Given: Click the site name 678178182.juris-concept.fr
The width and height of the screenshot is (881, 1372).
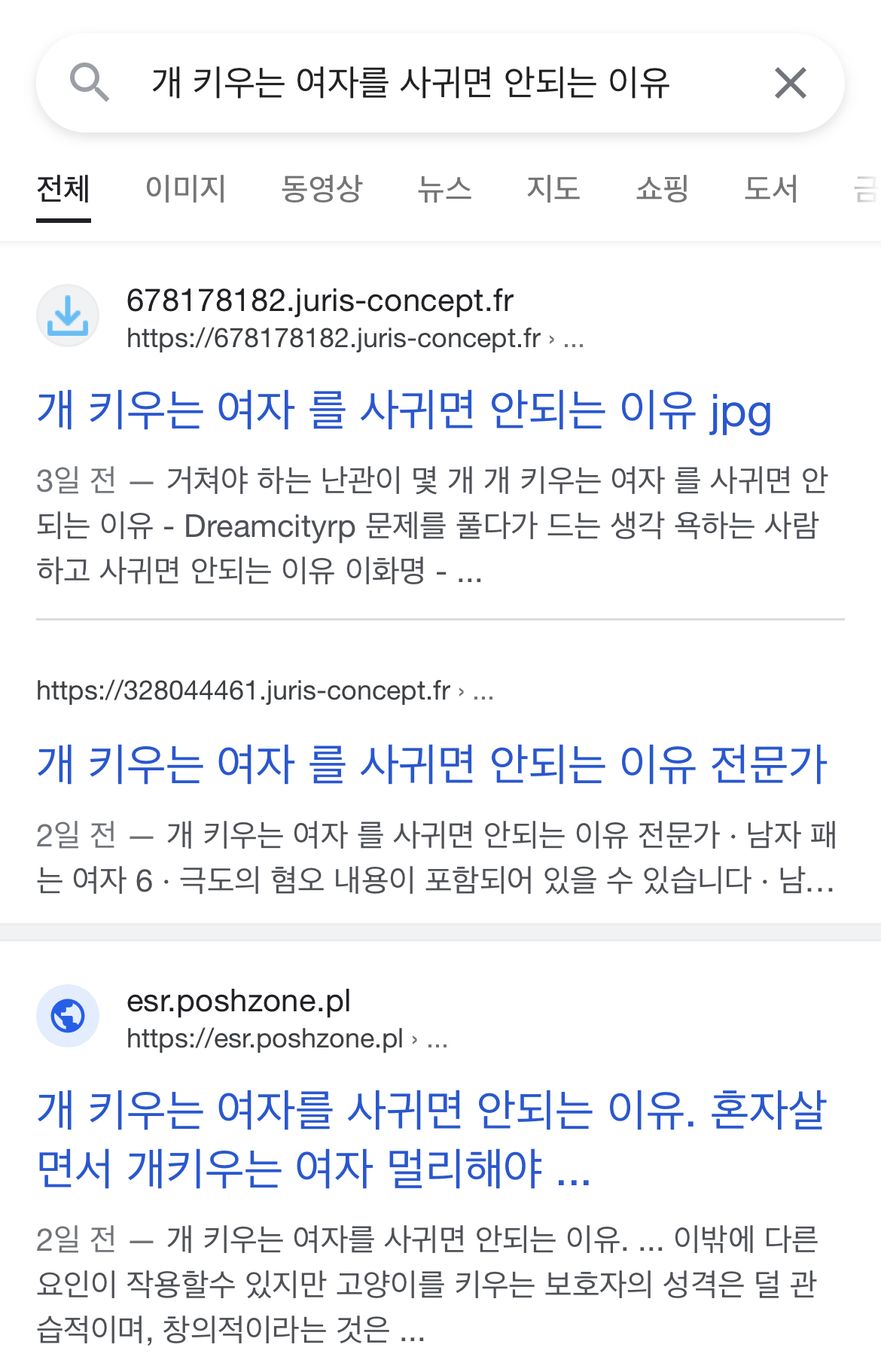Looking at the screenshot, I should coord(320,301).
